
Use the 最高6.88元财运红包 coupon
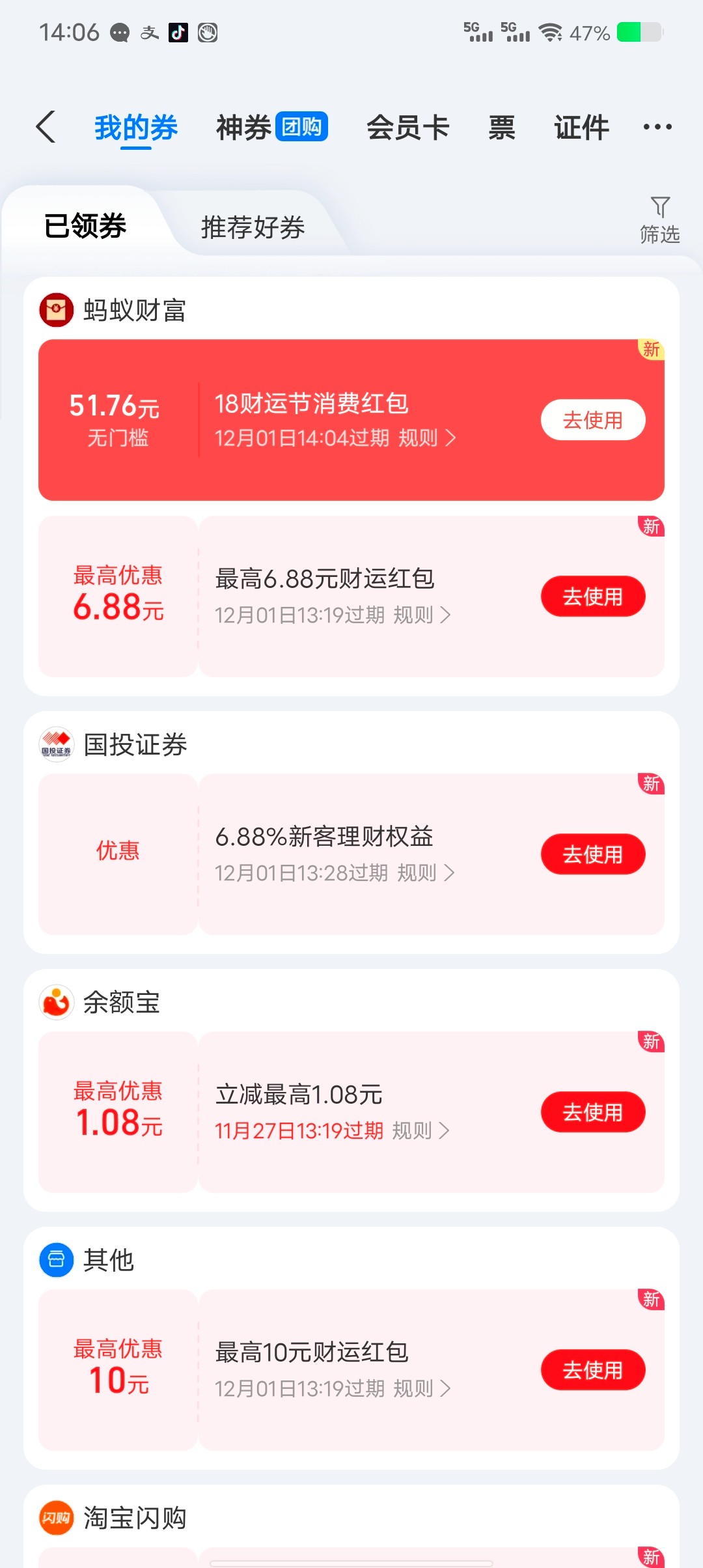(592, 596)
